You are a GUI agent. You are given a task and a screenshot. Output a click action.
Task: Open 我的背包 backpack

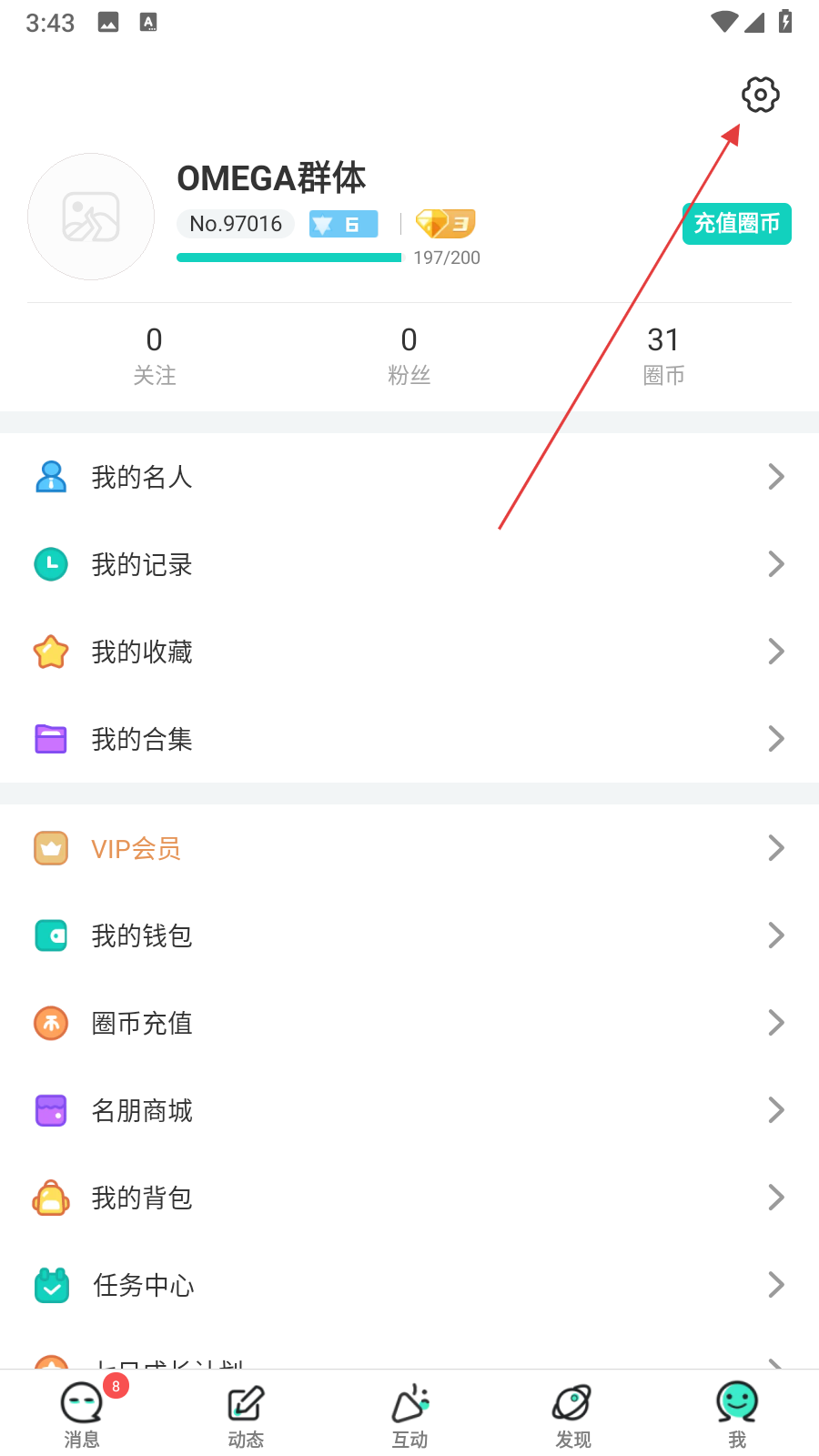pyautogui.click(x=409, y=1198)
